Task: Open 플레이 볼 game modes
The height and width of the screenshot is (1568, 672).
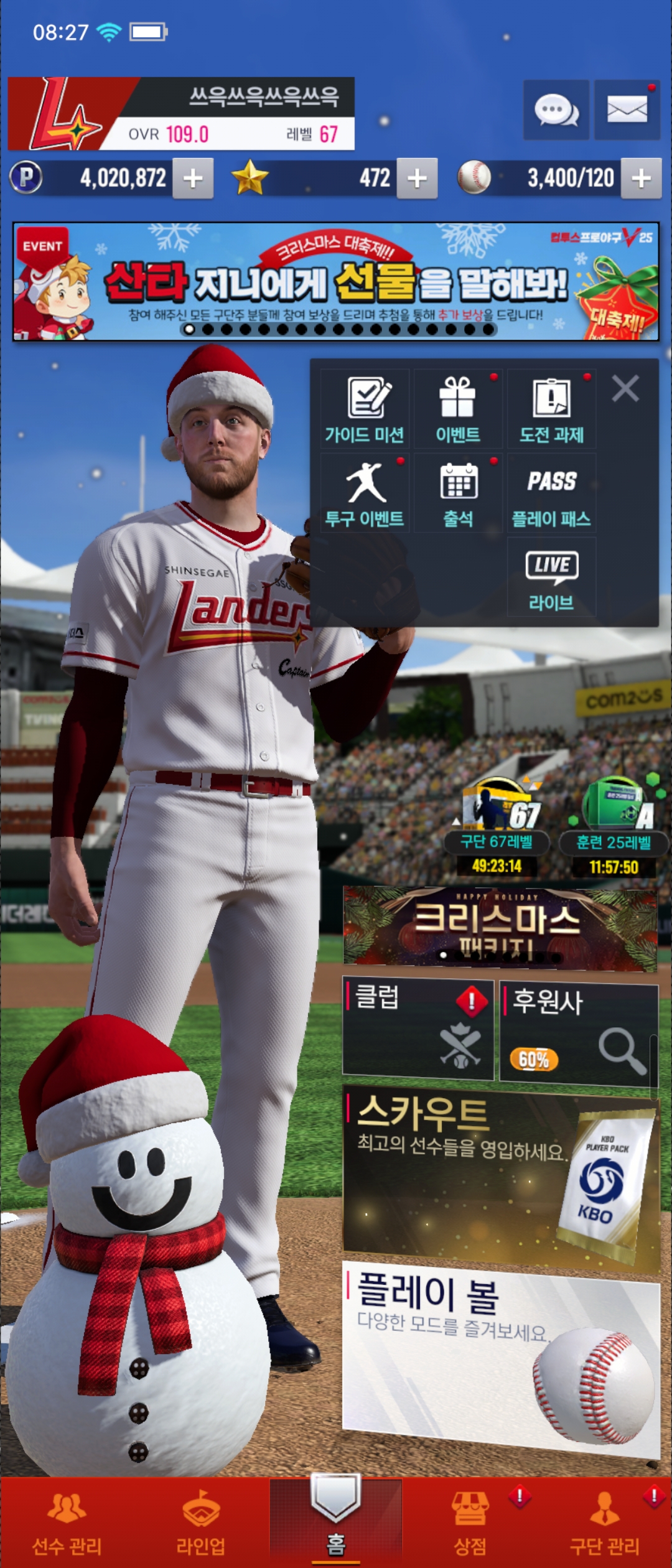Action: coord(501,1356)
